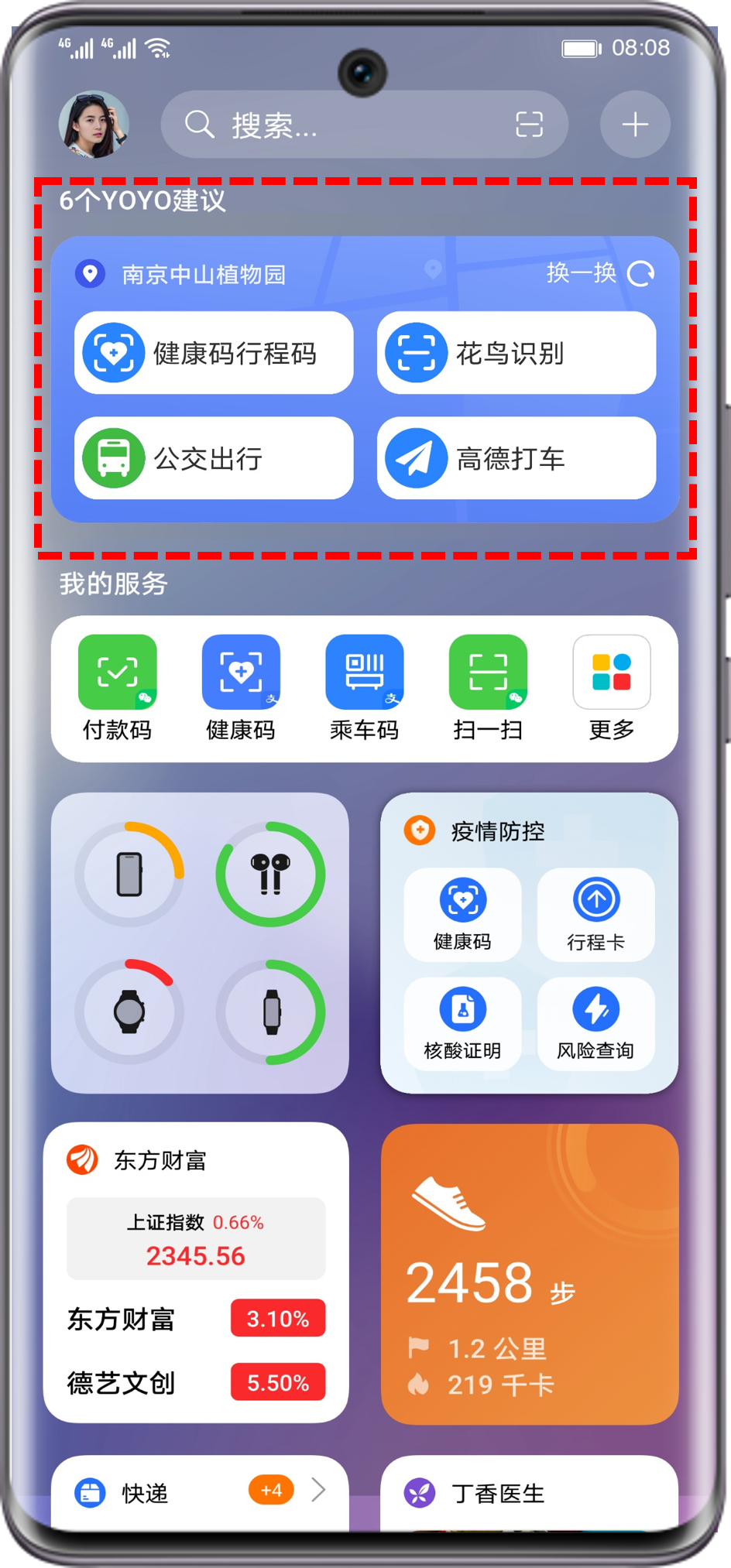
Task: Refresh suggestions with 换一换
Action: pyautogui.click(x=601, y=273)
